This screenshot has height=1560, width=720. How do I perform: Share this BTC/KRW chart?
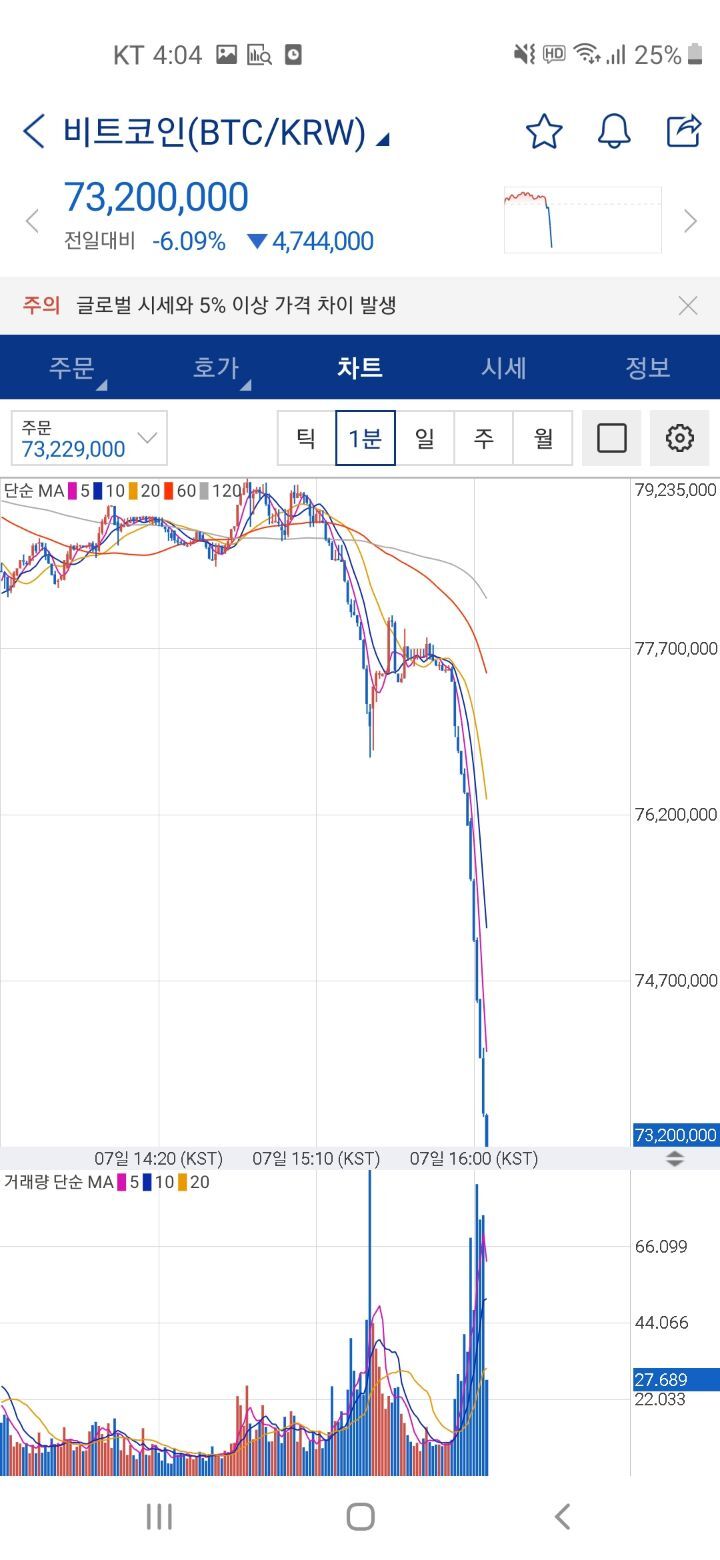click(x=684, y=131)
